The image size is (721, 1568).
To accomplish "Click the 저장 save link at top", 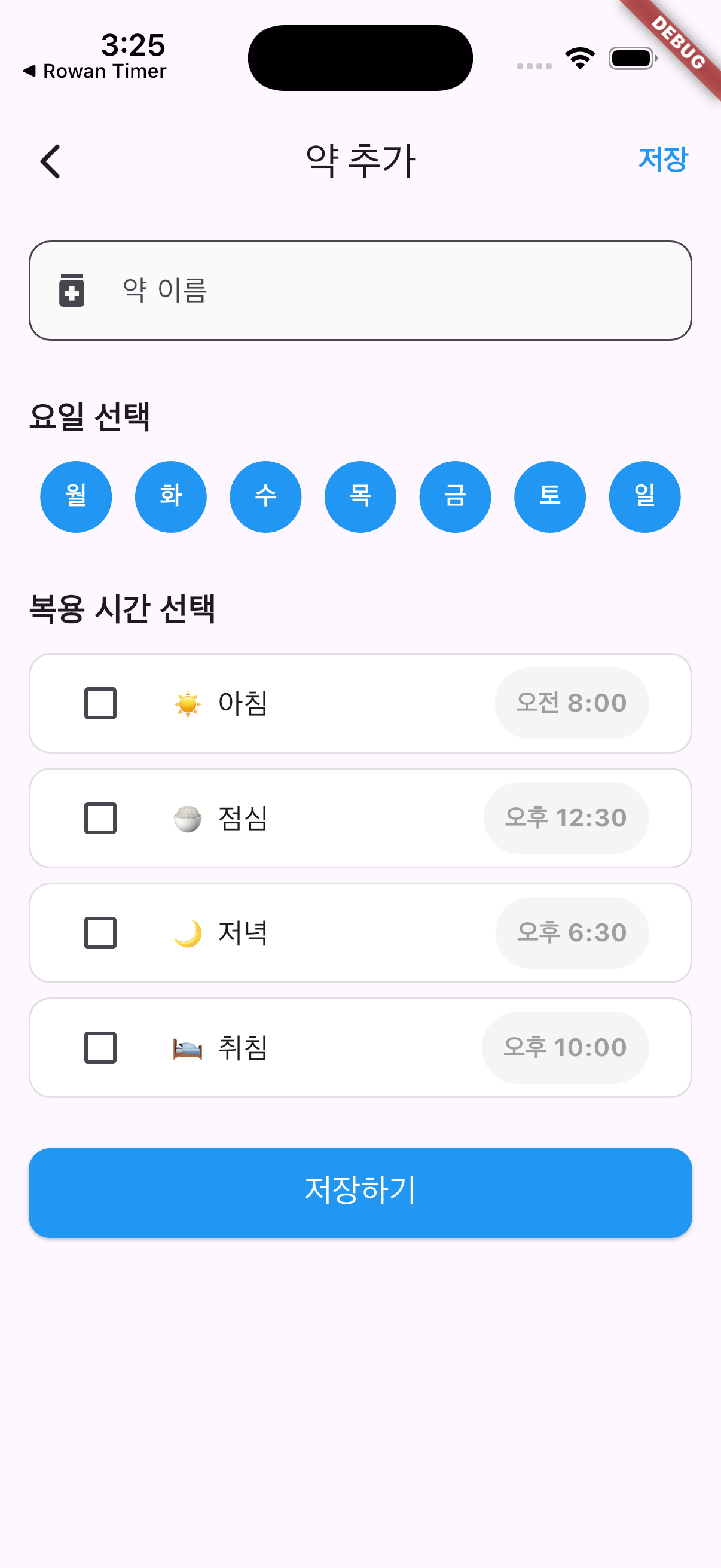I will (x=662, y=160).
